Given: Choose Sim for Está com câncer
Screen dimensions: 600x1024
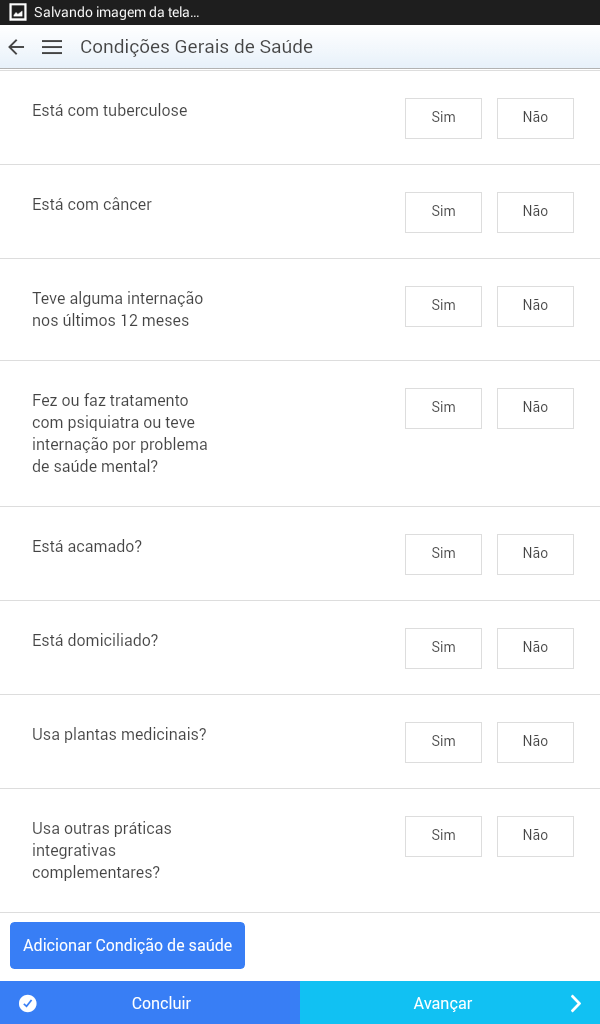Looking at the screenshot, I should [x=443, y=212].
